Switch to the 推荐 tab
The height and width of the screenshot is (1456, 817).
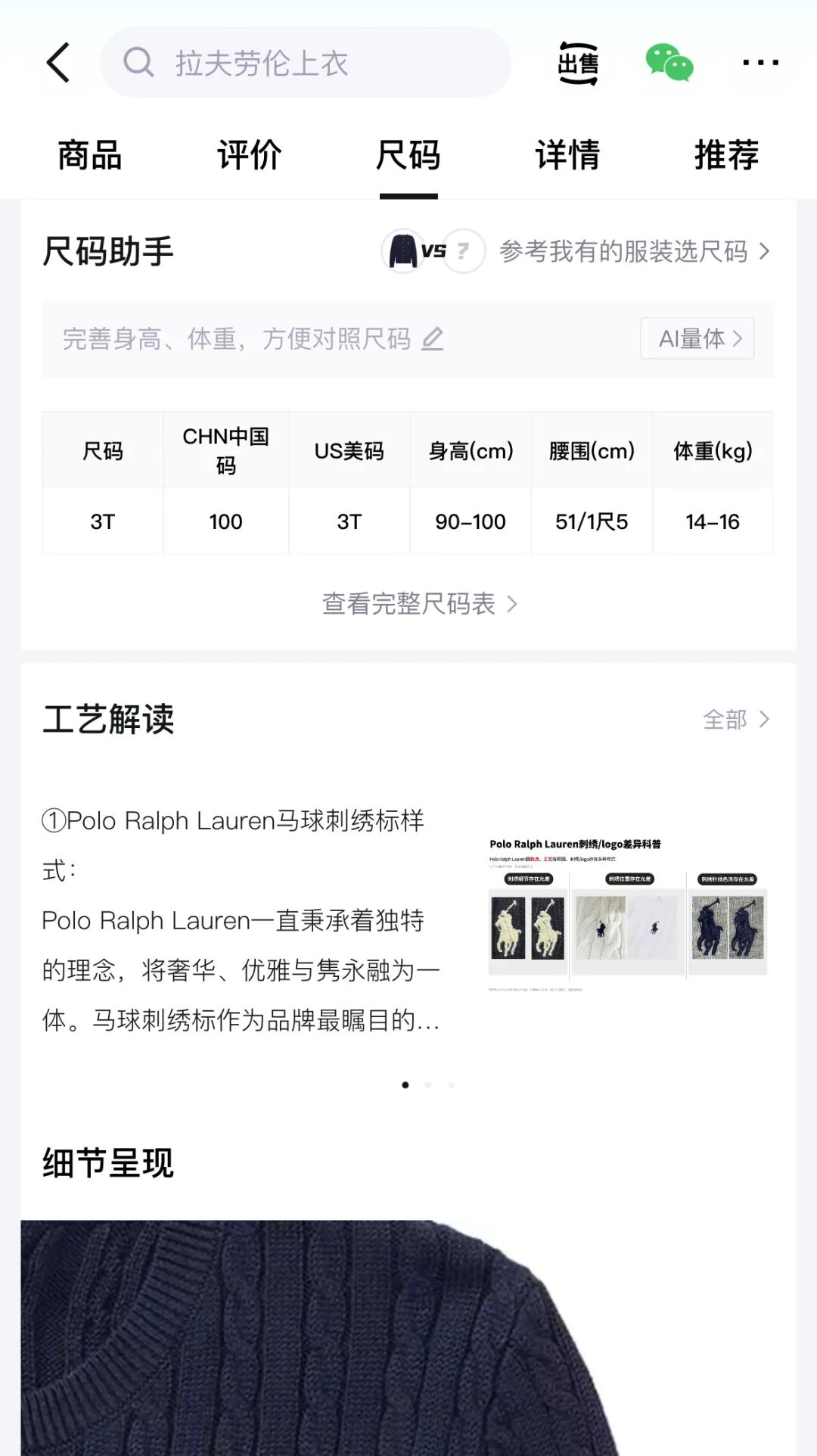click(x=726, y=156)
